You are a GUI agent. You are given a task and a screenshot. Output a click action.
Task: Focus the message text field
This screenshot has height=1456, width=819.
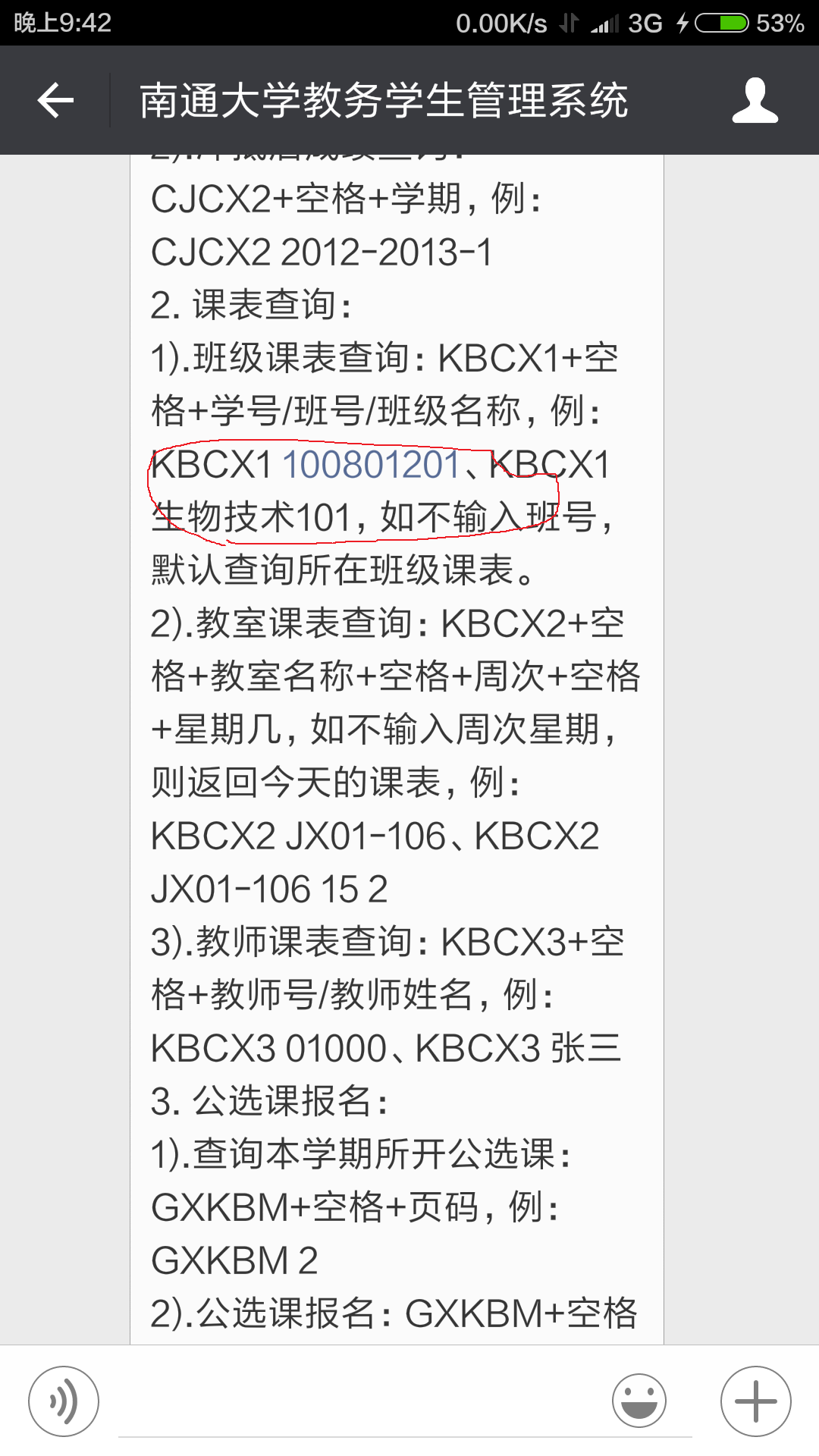(x=405, y=1403)
